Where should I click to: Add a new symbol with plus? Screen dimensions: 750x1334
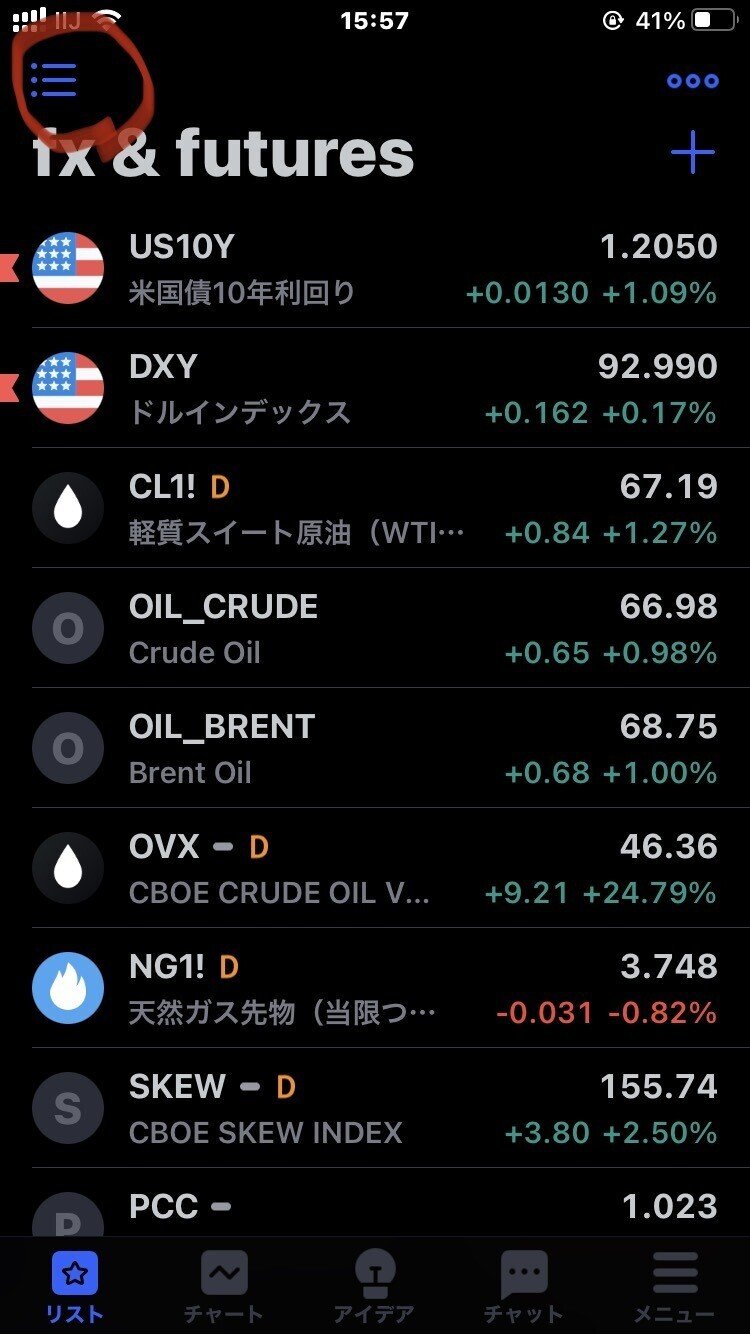coord(692,153)
